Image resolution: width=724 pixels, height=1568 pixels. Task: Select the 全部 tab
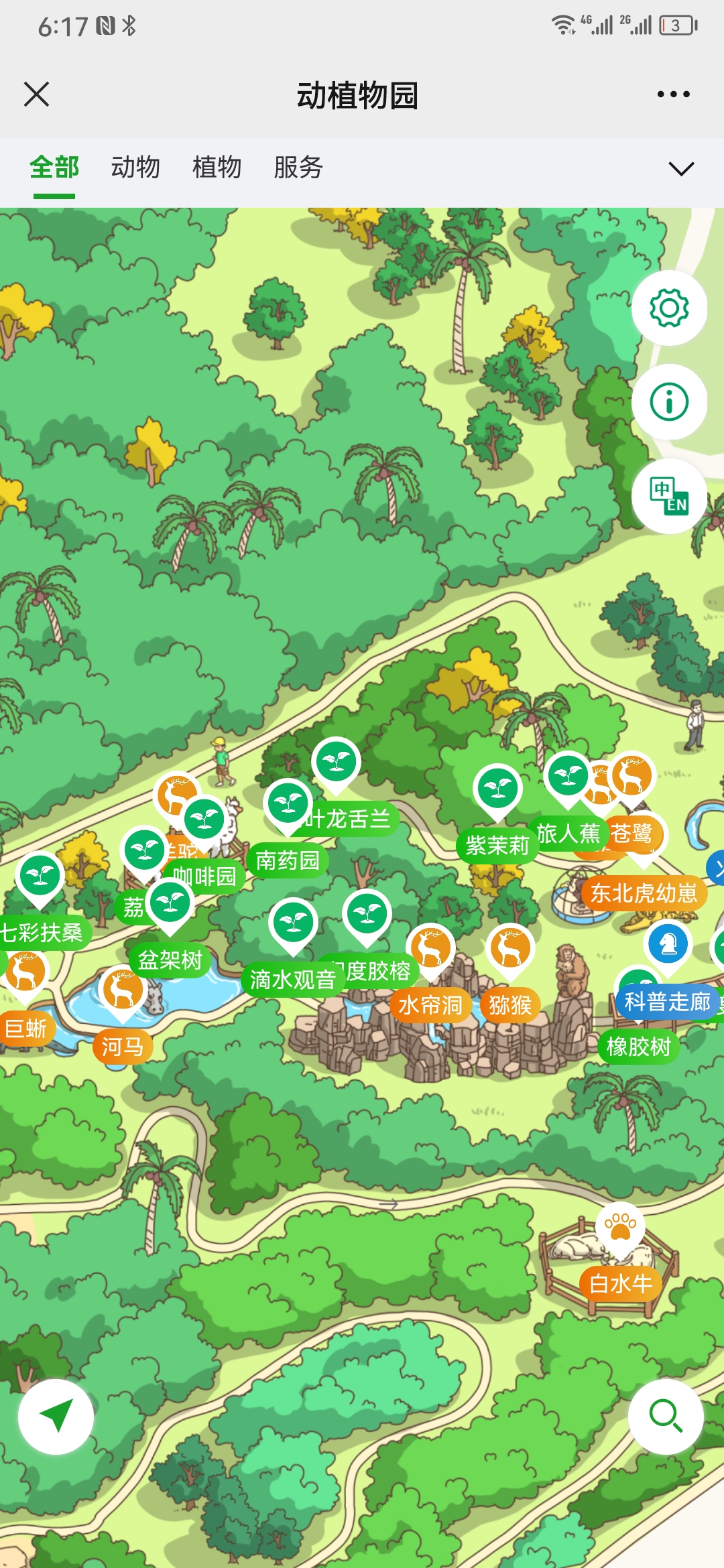click(x=54, y=167)
